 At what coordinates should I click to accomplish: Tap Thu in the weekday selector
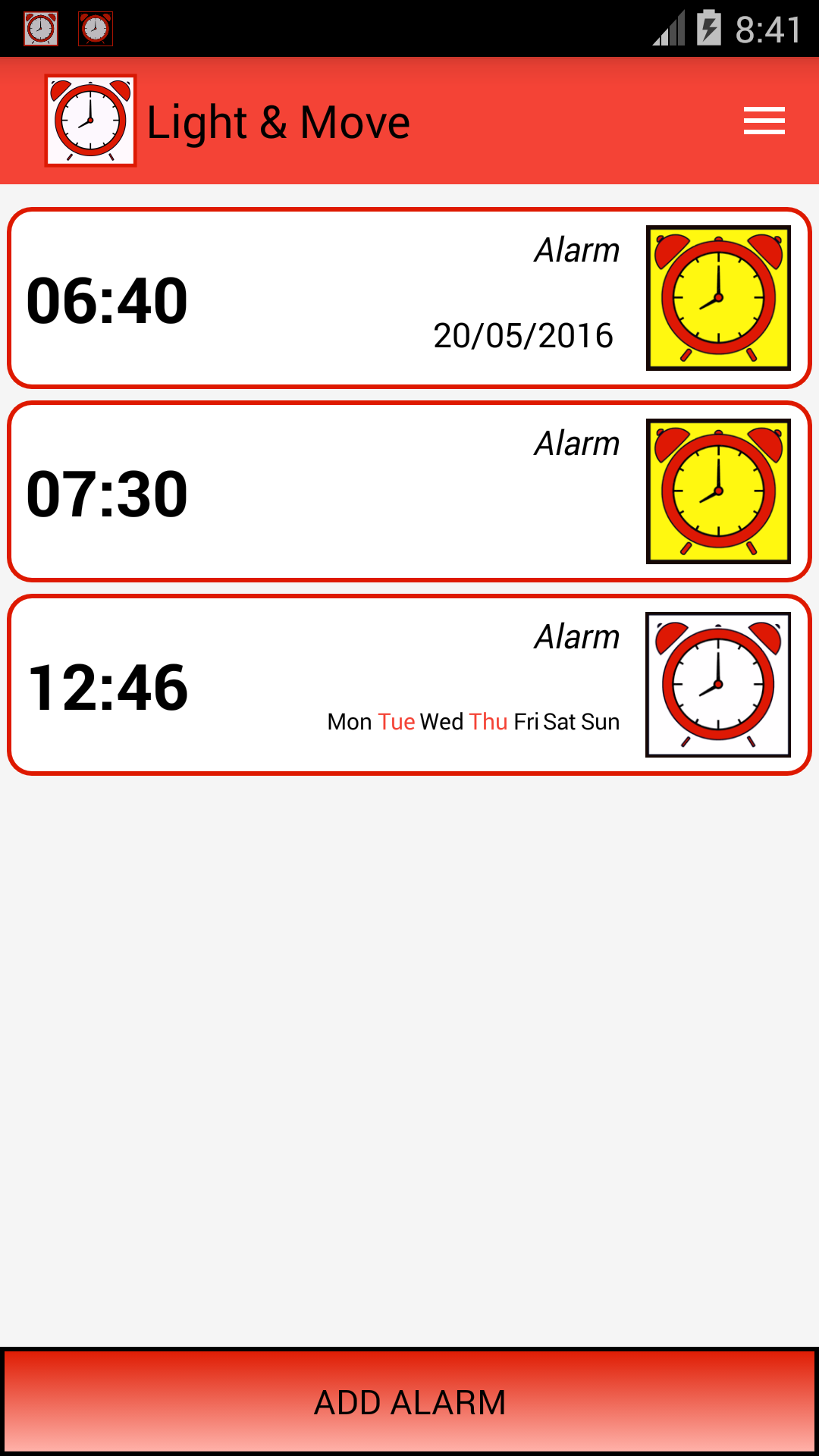click(x=488, y=722)
